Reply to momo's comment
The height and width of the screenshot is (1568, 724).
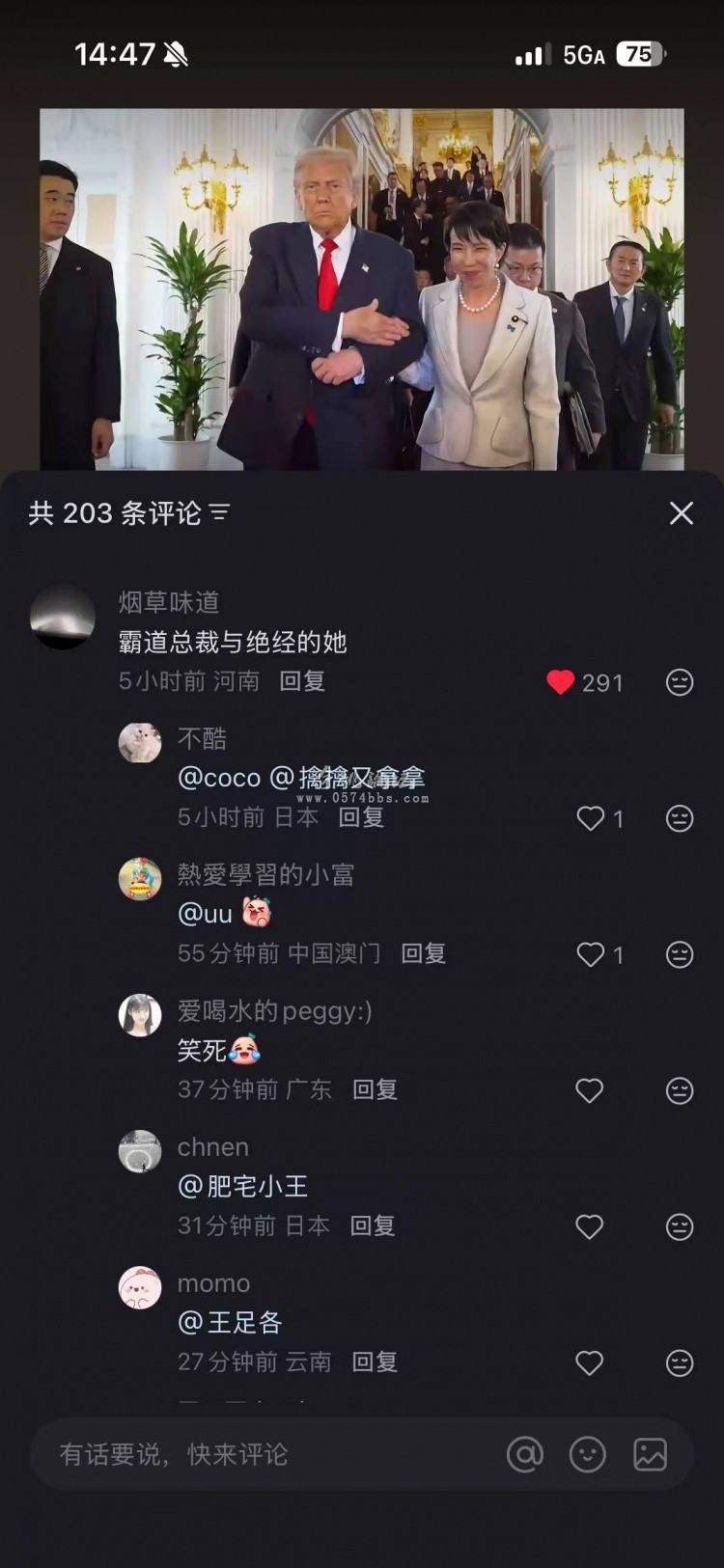coord(375,1363)
